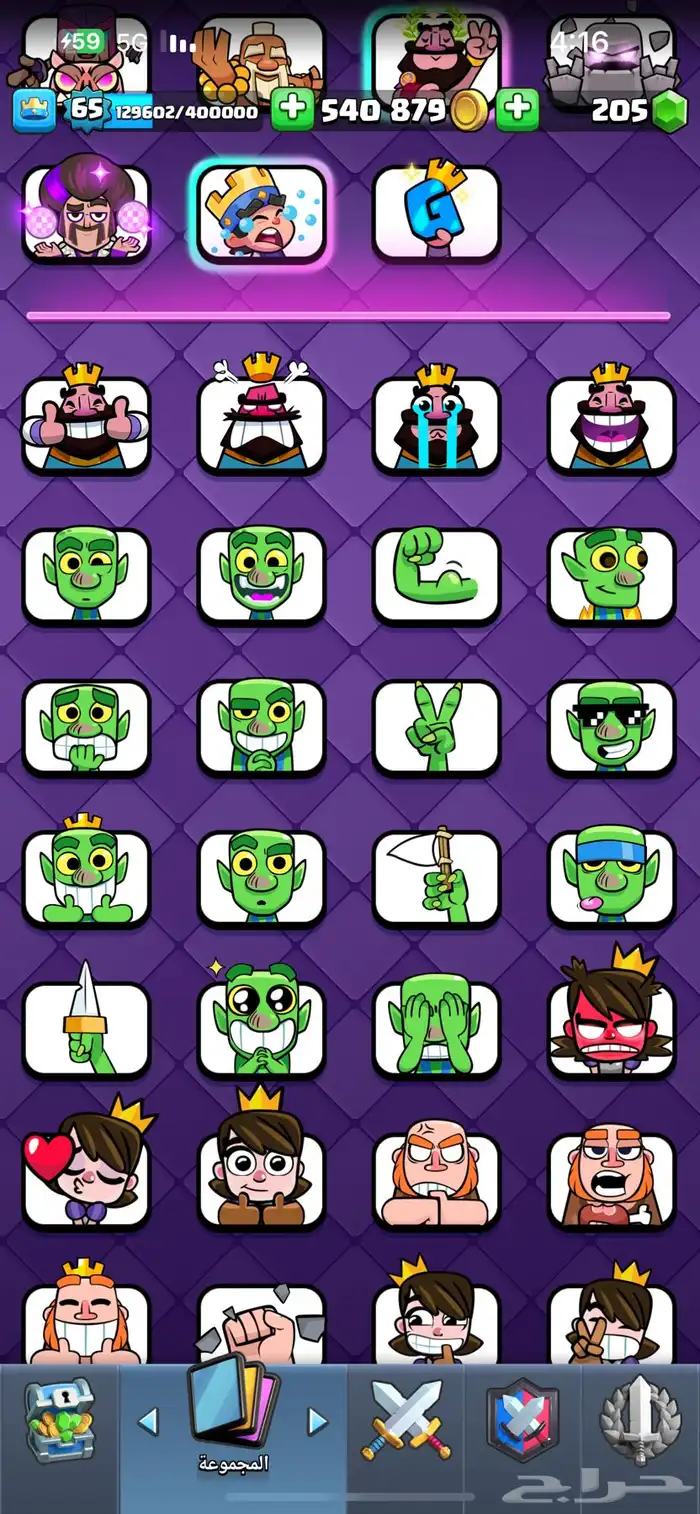Viewport: 700px width, 1514px height.
Task: Switch to the clan shield tab
Action: point(521,1421)
